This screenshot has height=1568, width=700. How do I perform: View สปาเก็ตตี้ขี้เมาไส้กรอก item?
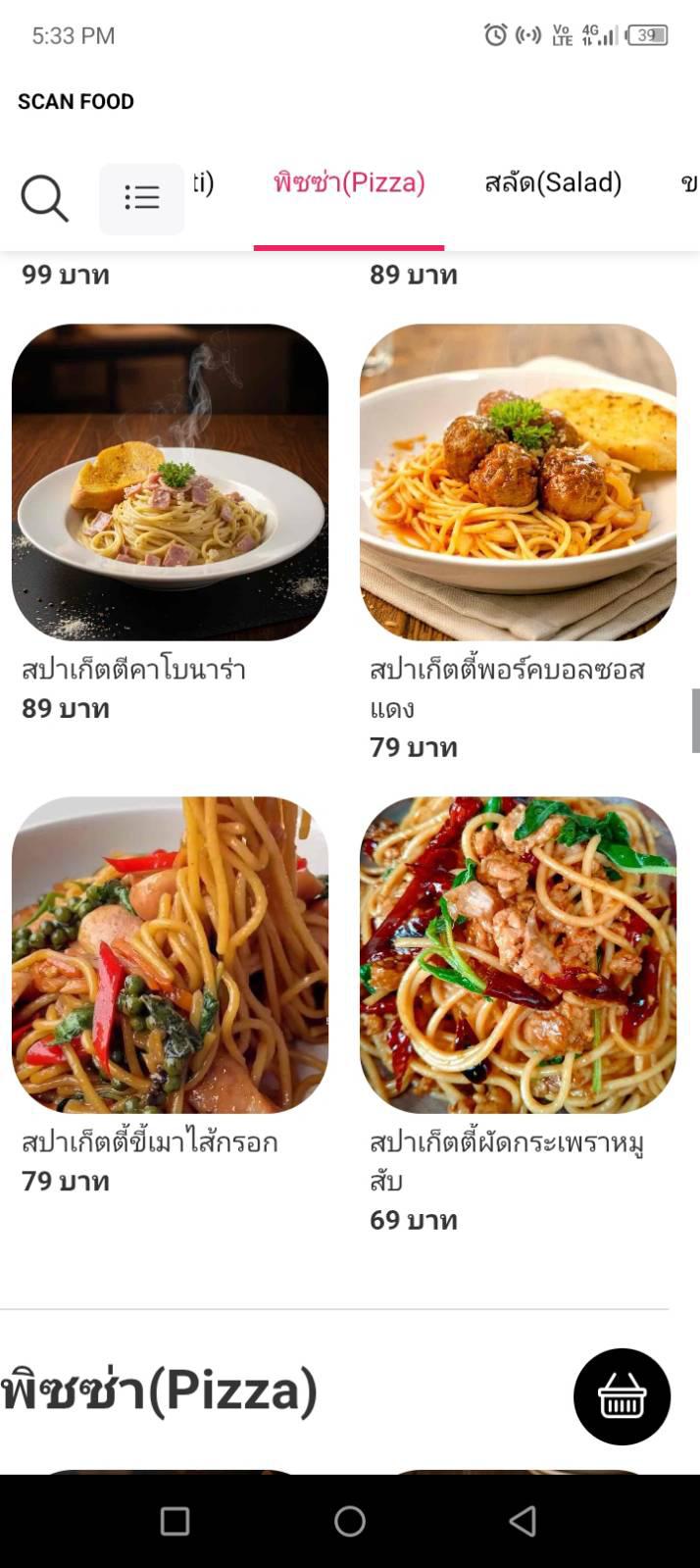click(x=170, y=955)
